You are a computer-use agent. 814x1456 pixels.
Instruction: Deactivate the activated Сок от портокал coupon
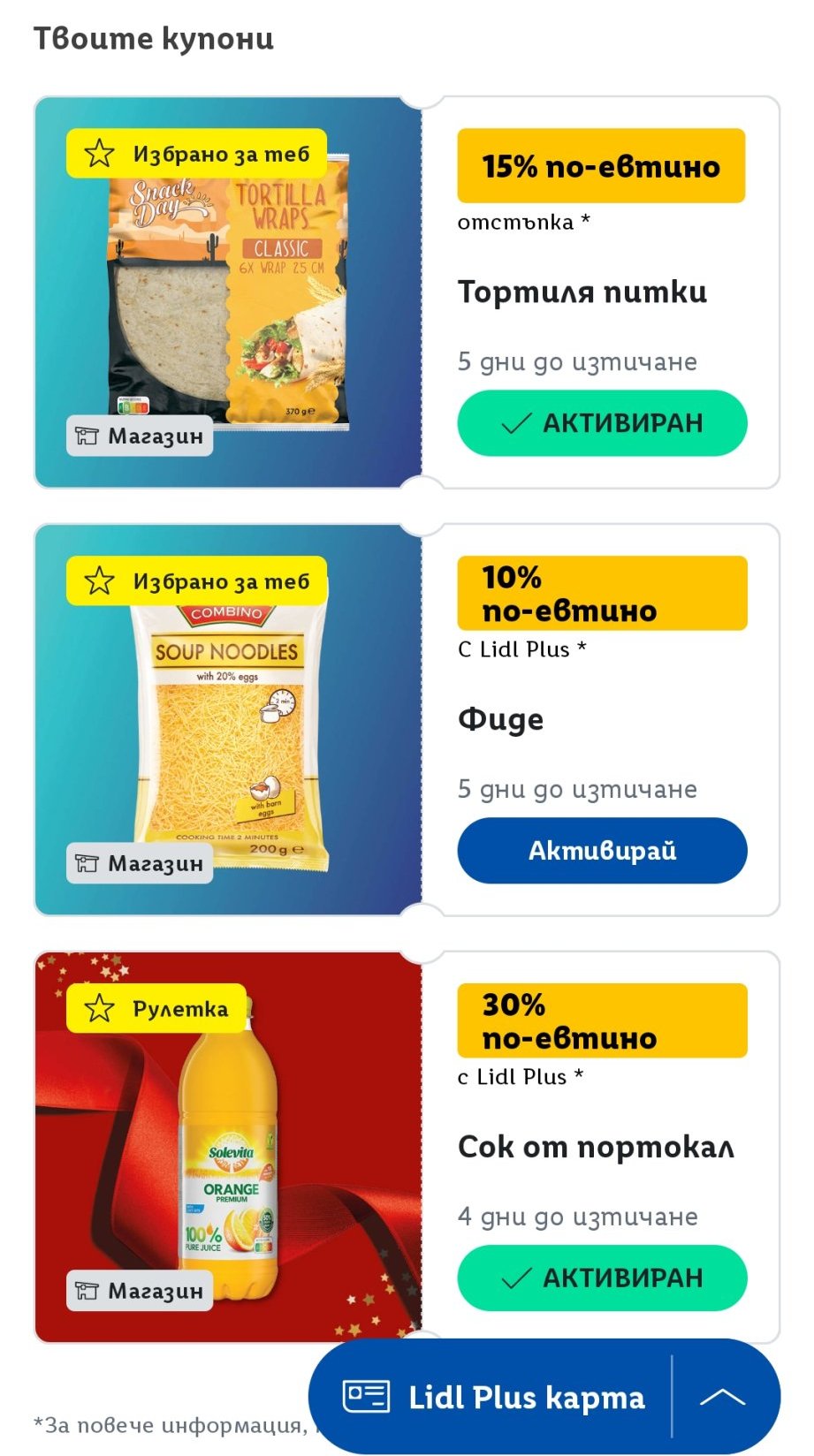click(x=602, y=1278)
